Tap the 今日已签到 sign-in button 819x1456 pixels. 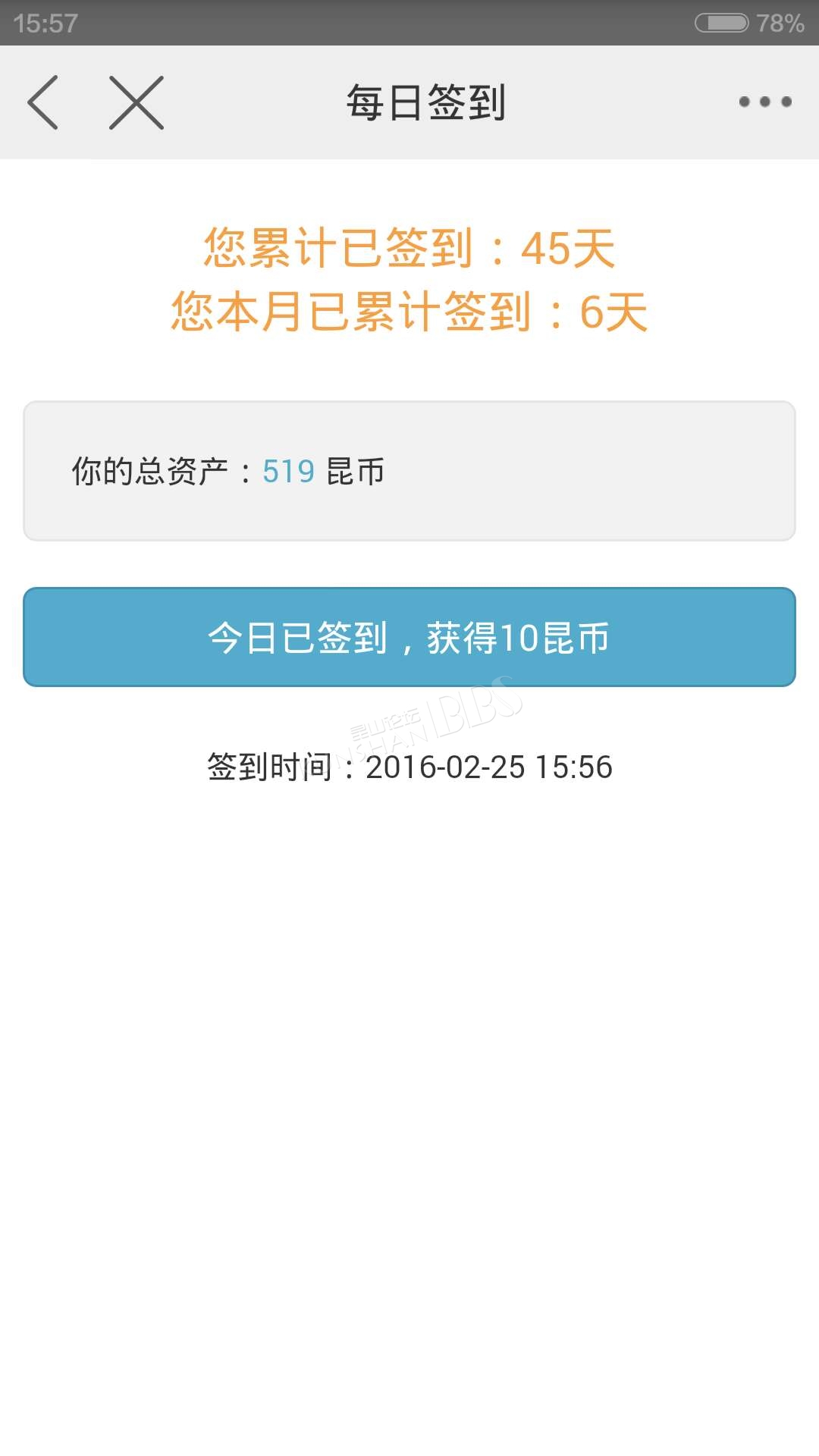click(x=409, y=637)
